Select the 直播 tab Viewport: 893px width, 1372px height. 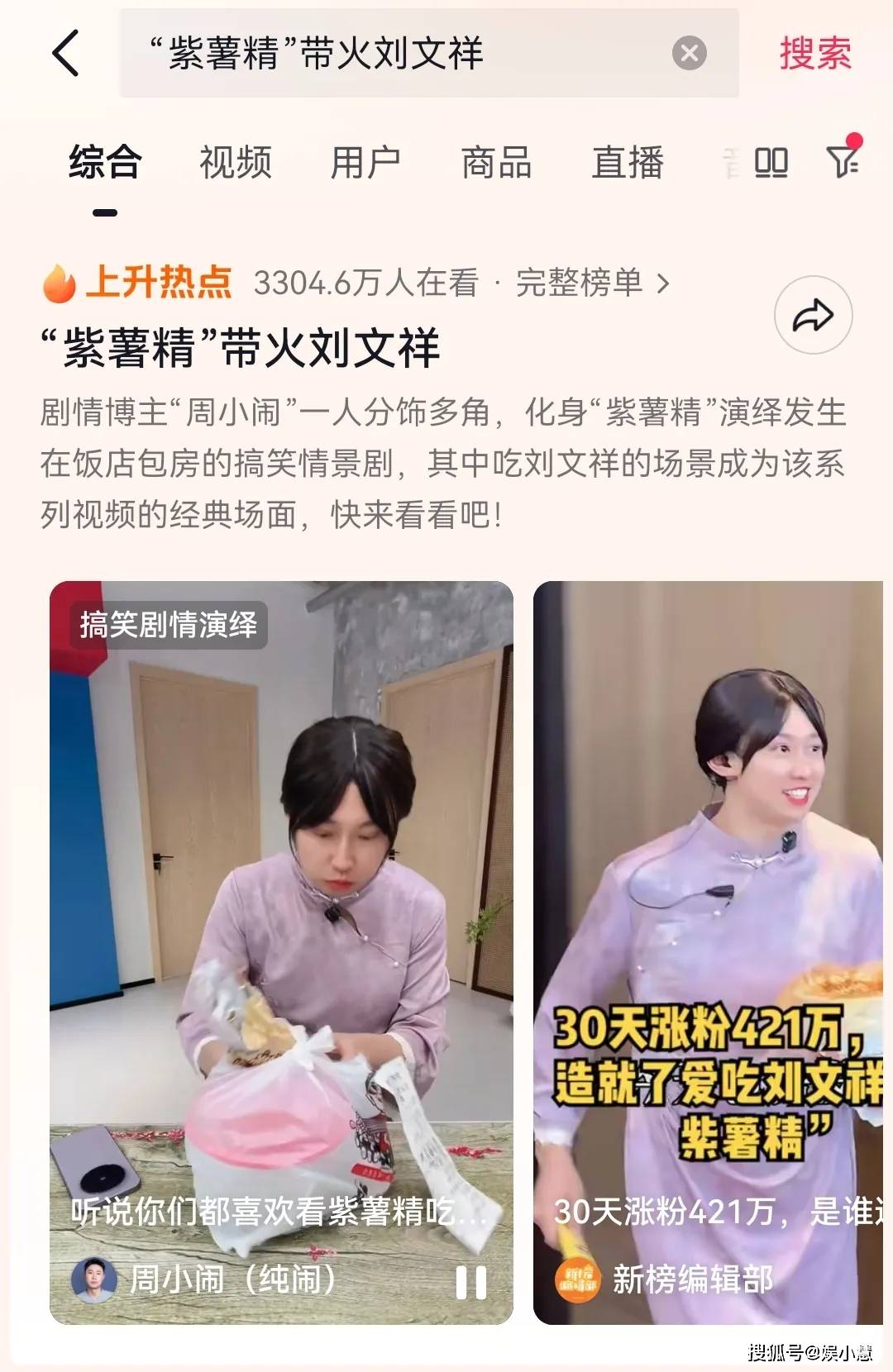(x=628, y=163)
